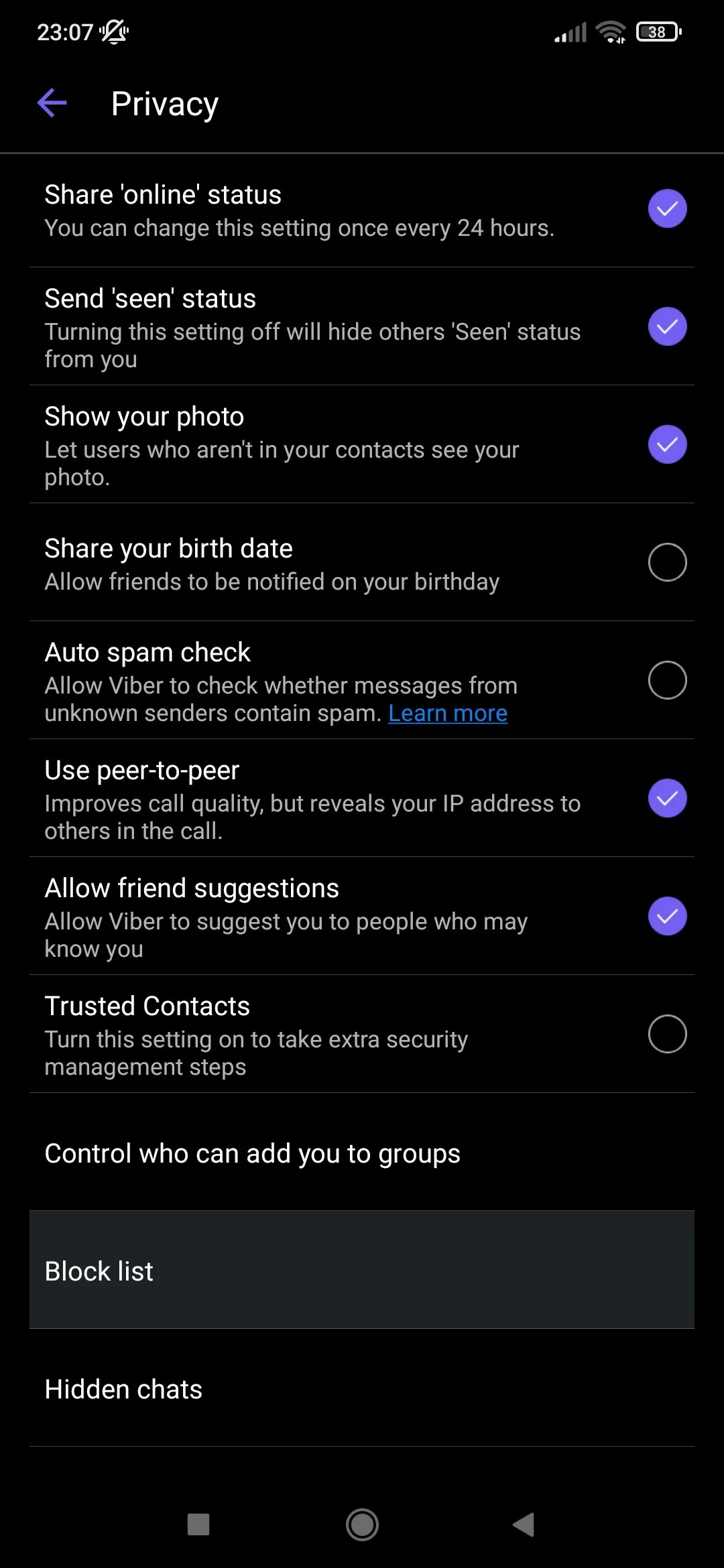Viewport: 724px width, 1568px height.
Task: Tap the back arrow next to Privacy
Action: coord(52,103)
